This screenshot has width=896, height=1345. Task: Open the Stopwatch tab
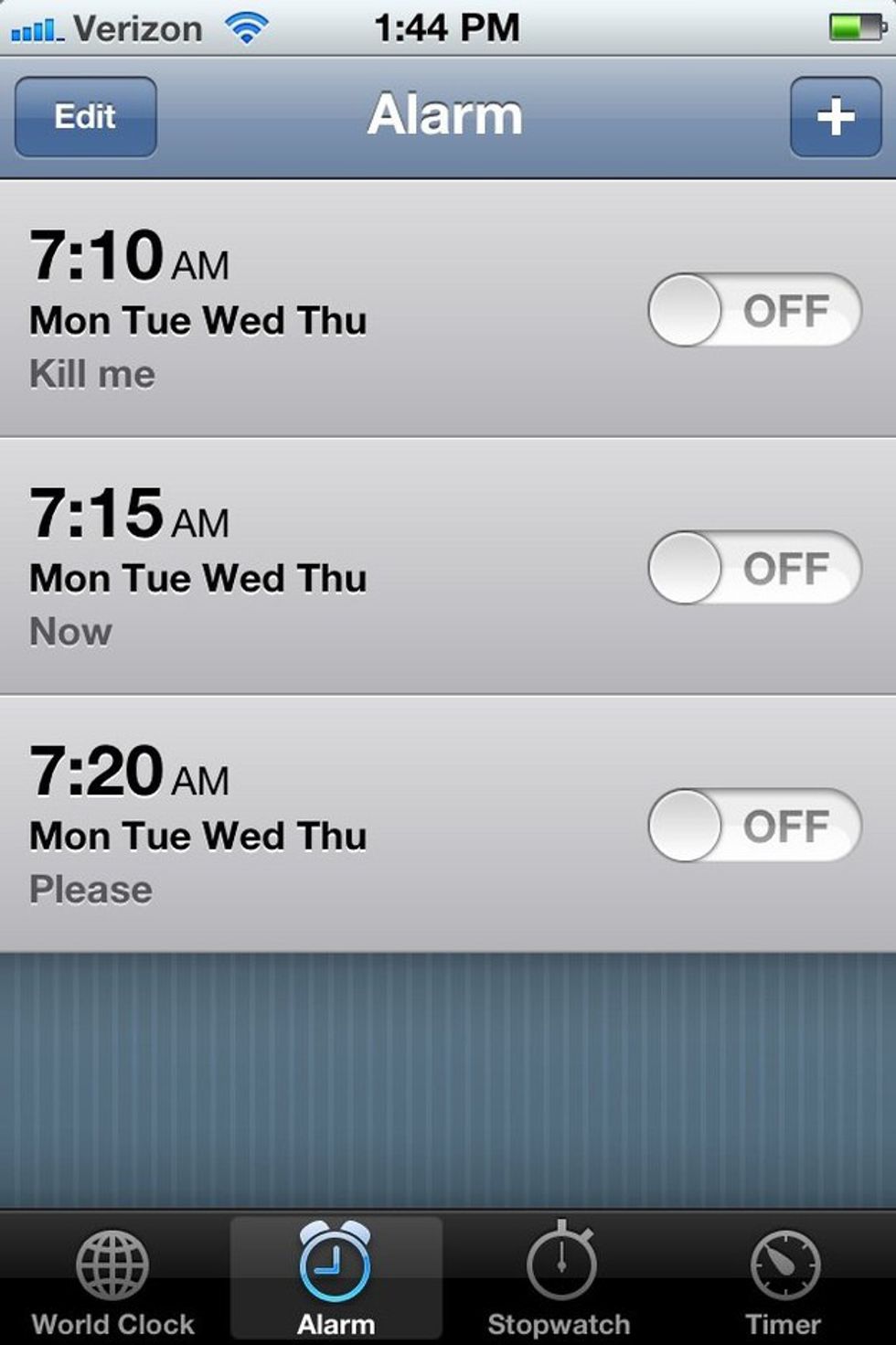coord(559,1280)
